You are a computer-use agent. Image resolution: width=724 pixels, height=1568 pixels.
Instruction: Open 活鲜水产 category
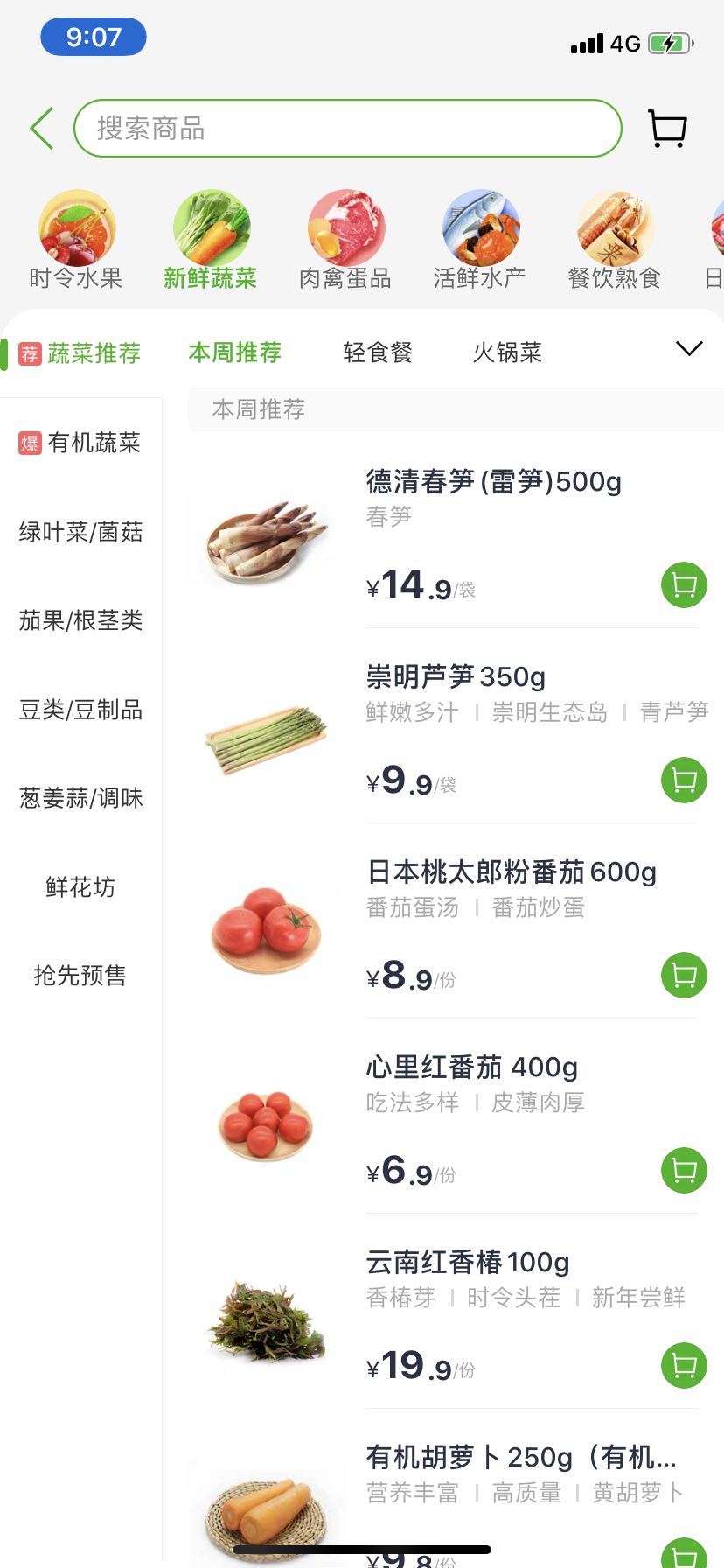pyautogui.click(x=480, y=241)
